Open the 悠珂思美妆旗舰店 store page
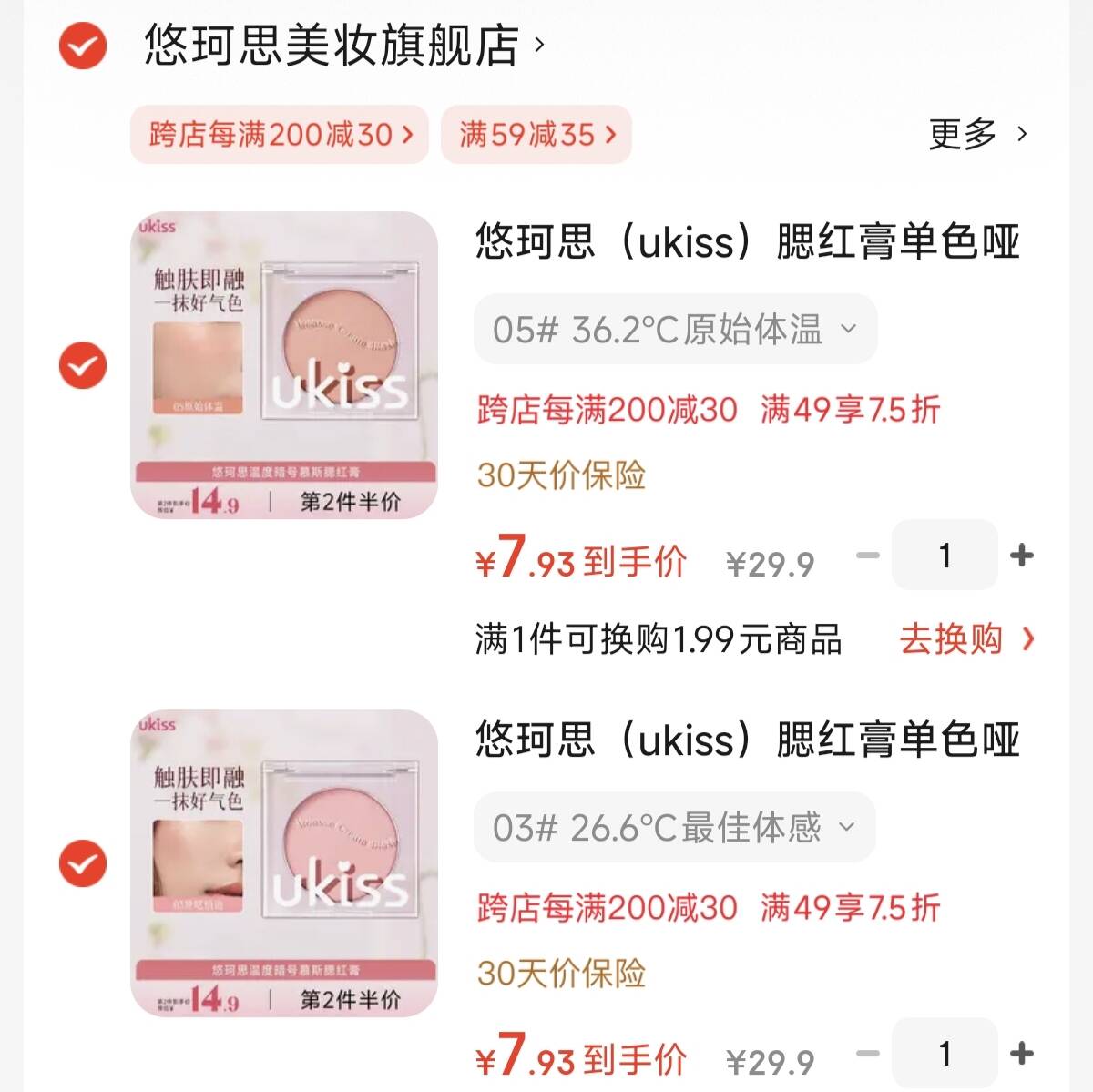 coord(342,46)
